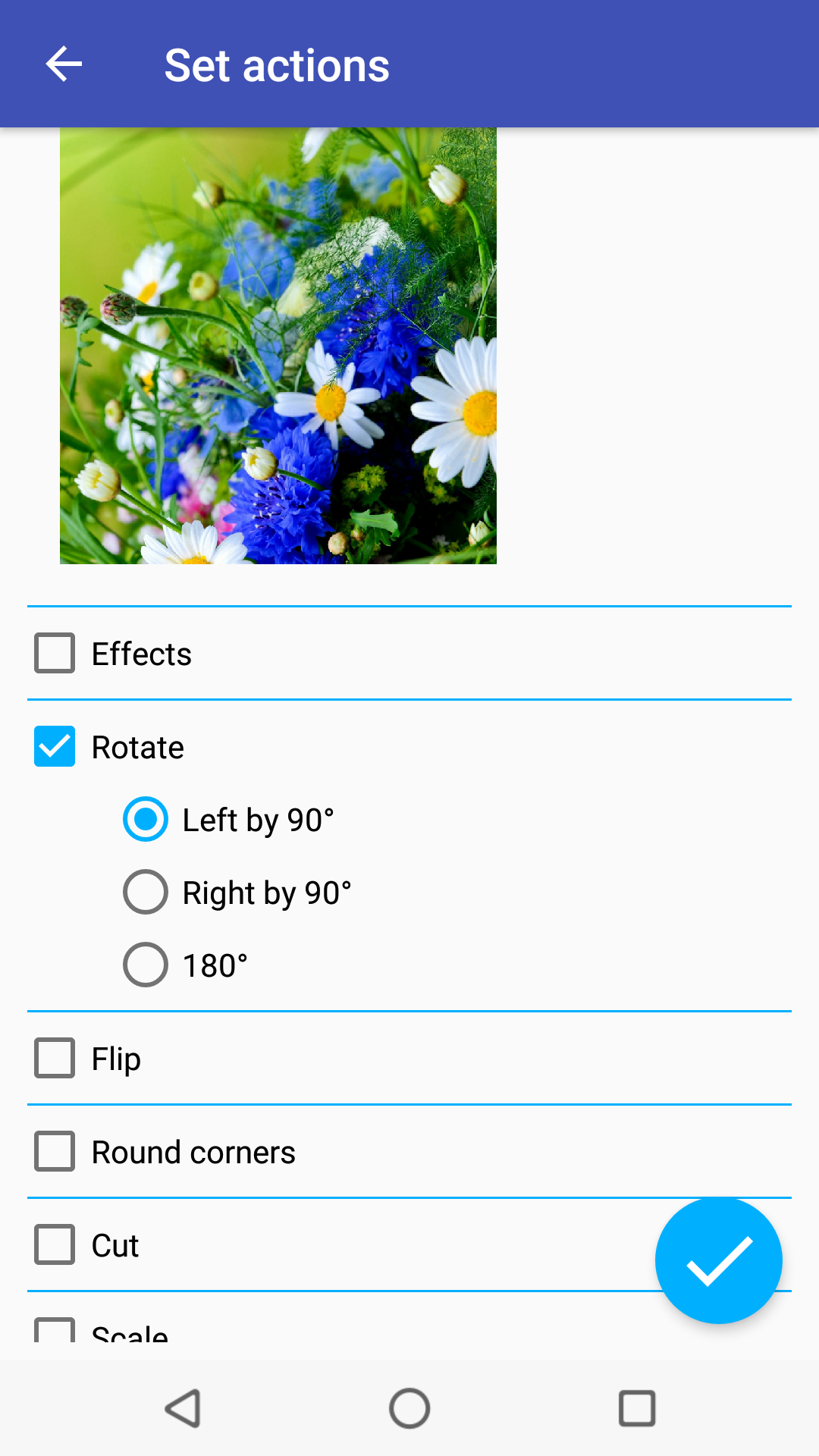Select the Right by 90° rotation

click(x=144, y=892)
